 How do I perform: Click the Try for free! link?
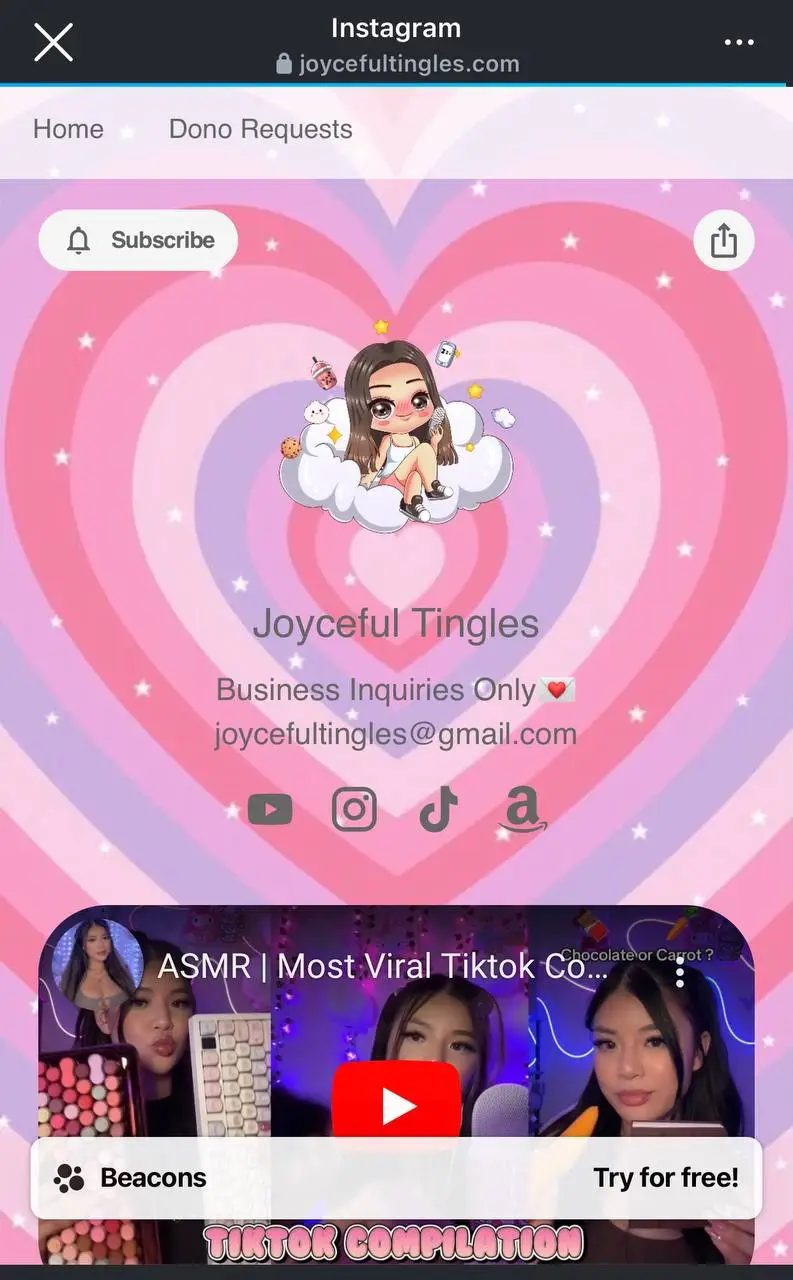(665, 1177)
